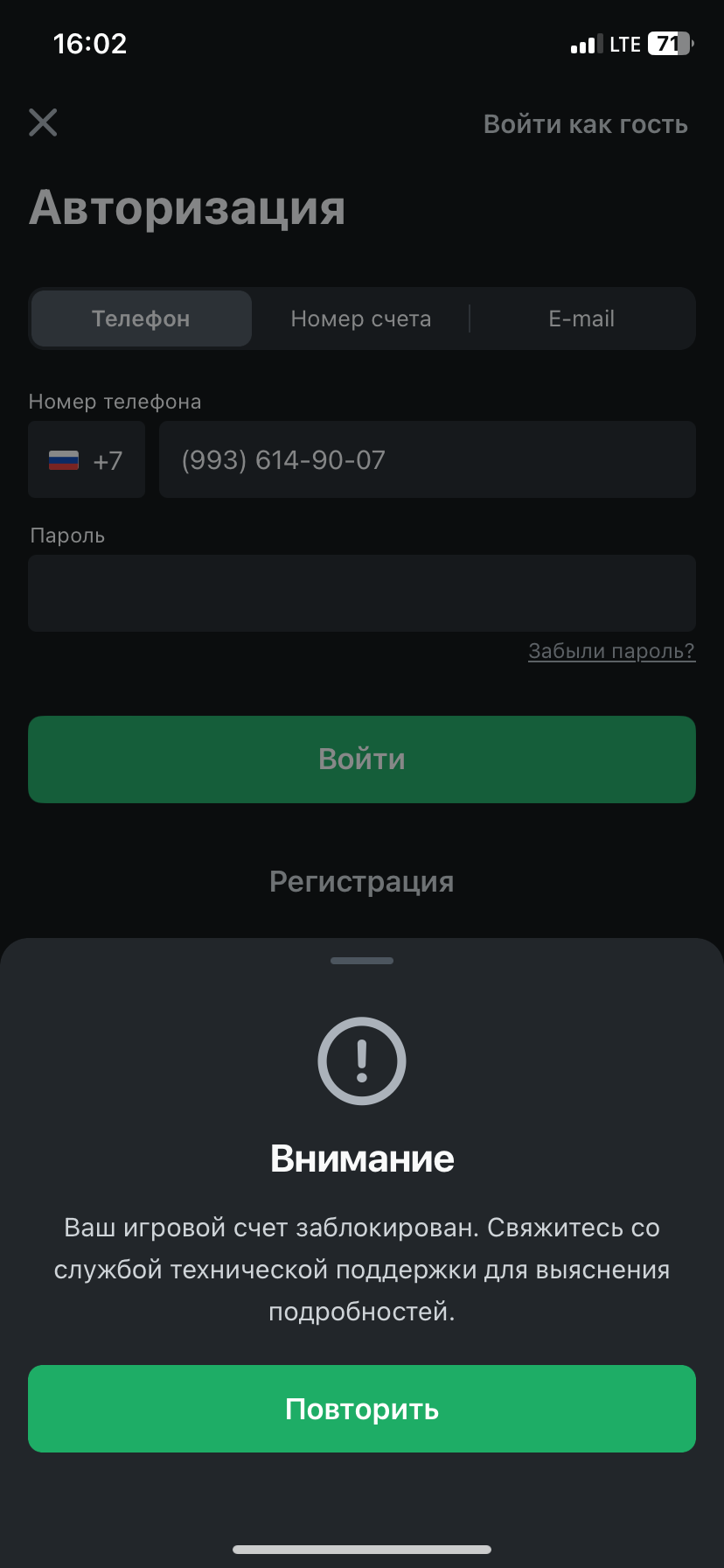Go to Регистрация
The image size is (724, 1568).
[362, 882]
